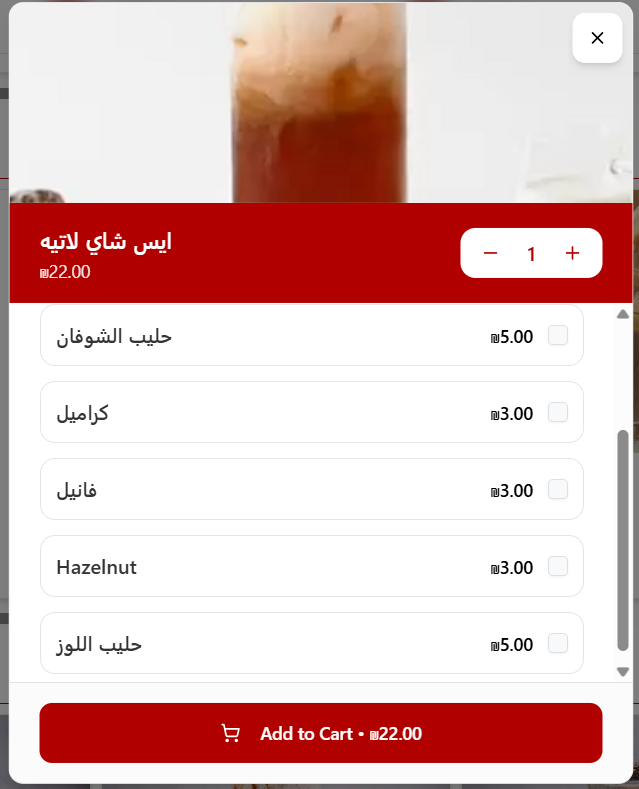Image resolution: width=639 pixels, height=789 pixels.
Task: Tick the Hazelnut add-on checkbox
Action: (558, 566)
